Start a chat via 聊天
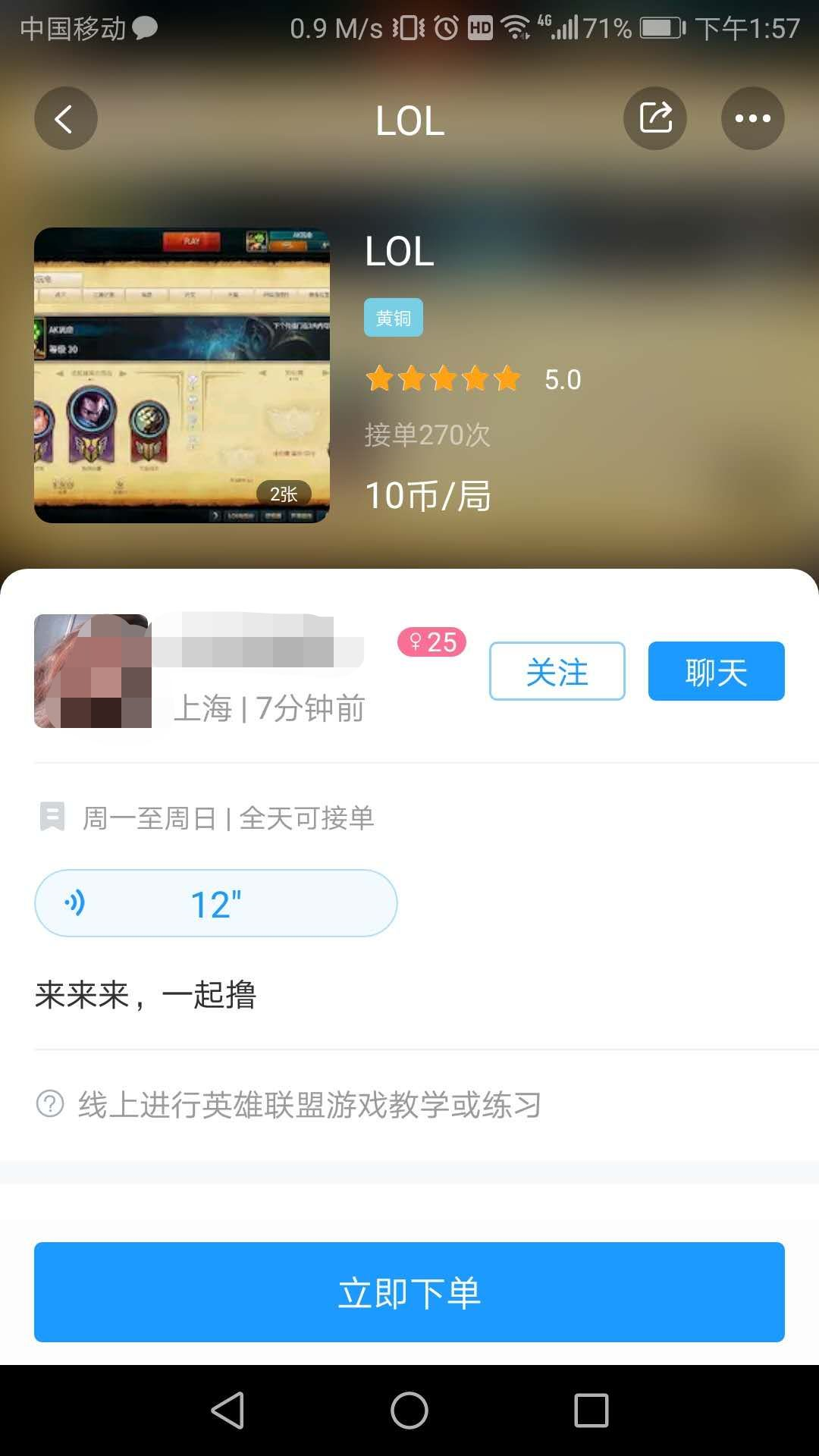 point(716,671)
